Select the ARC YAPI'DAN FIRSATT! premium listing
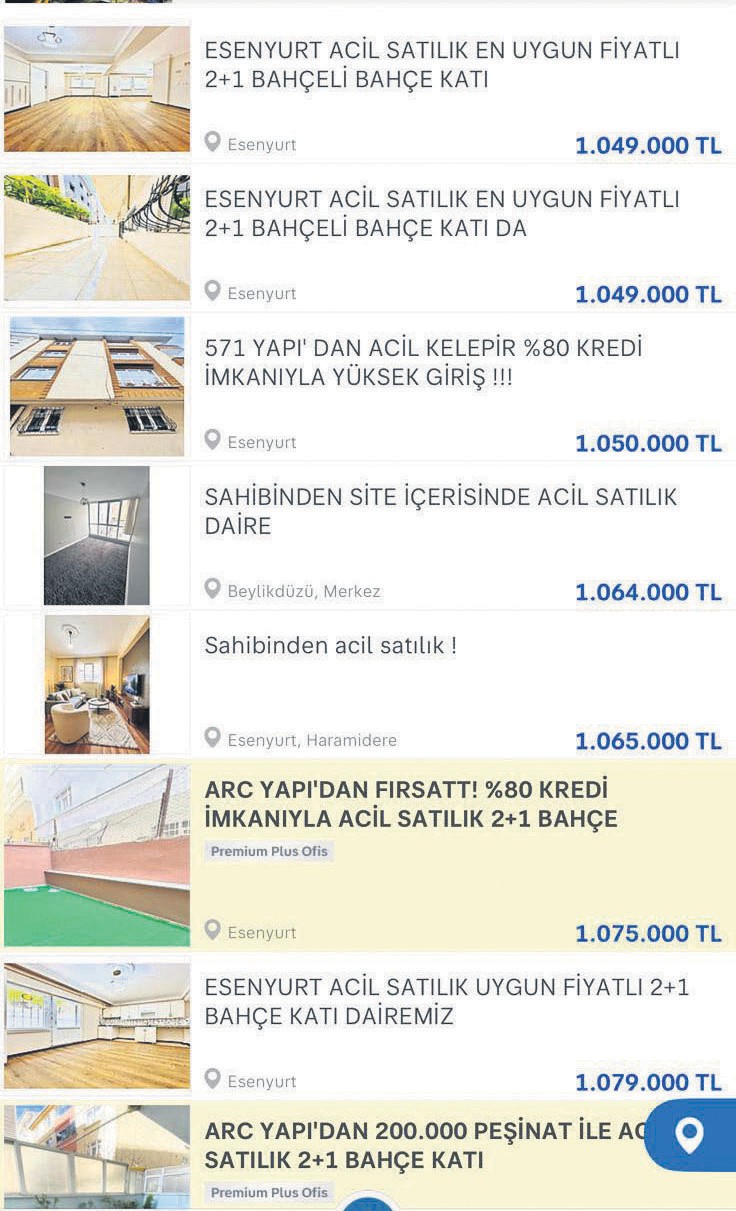The width and height of the screenshot is (736, 1211). [x=411, y=805]
